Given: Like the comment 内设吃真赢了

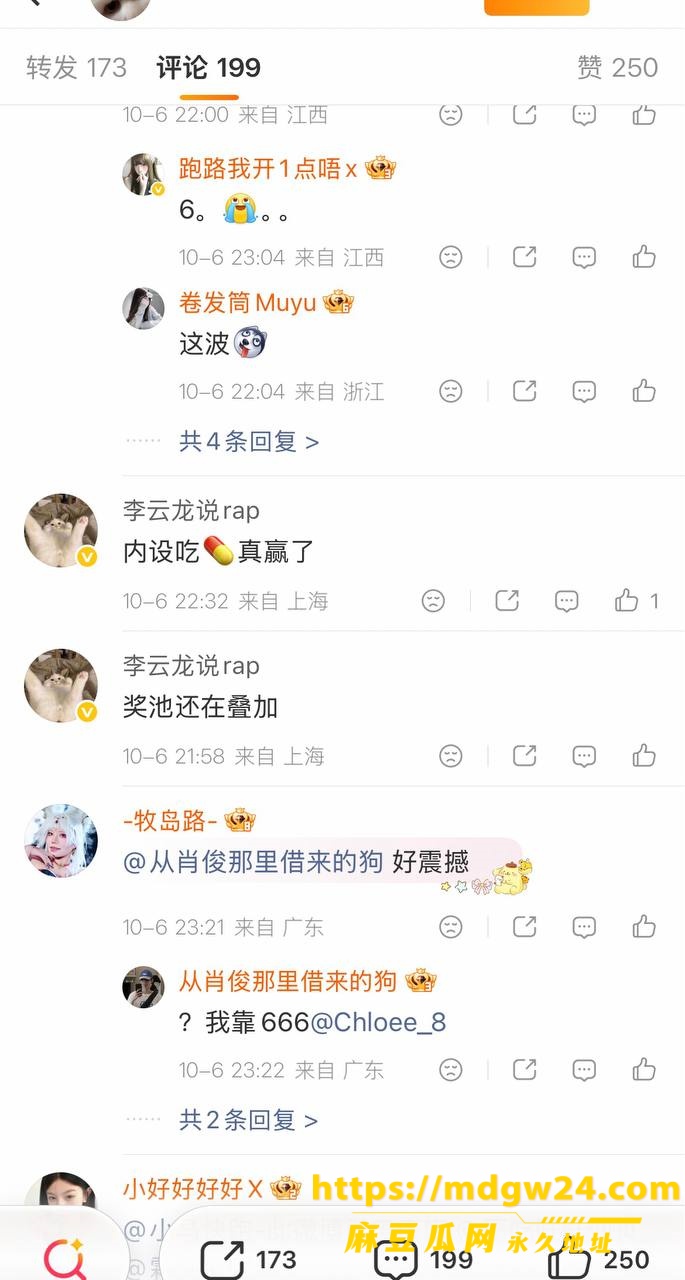Looking at the screenshot, I should 637,601.
